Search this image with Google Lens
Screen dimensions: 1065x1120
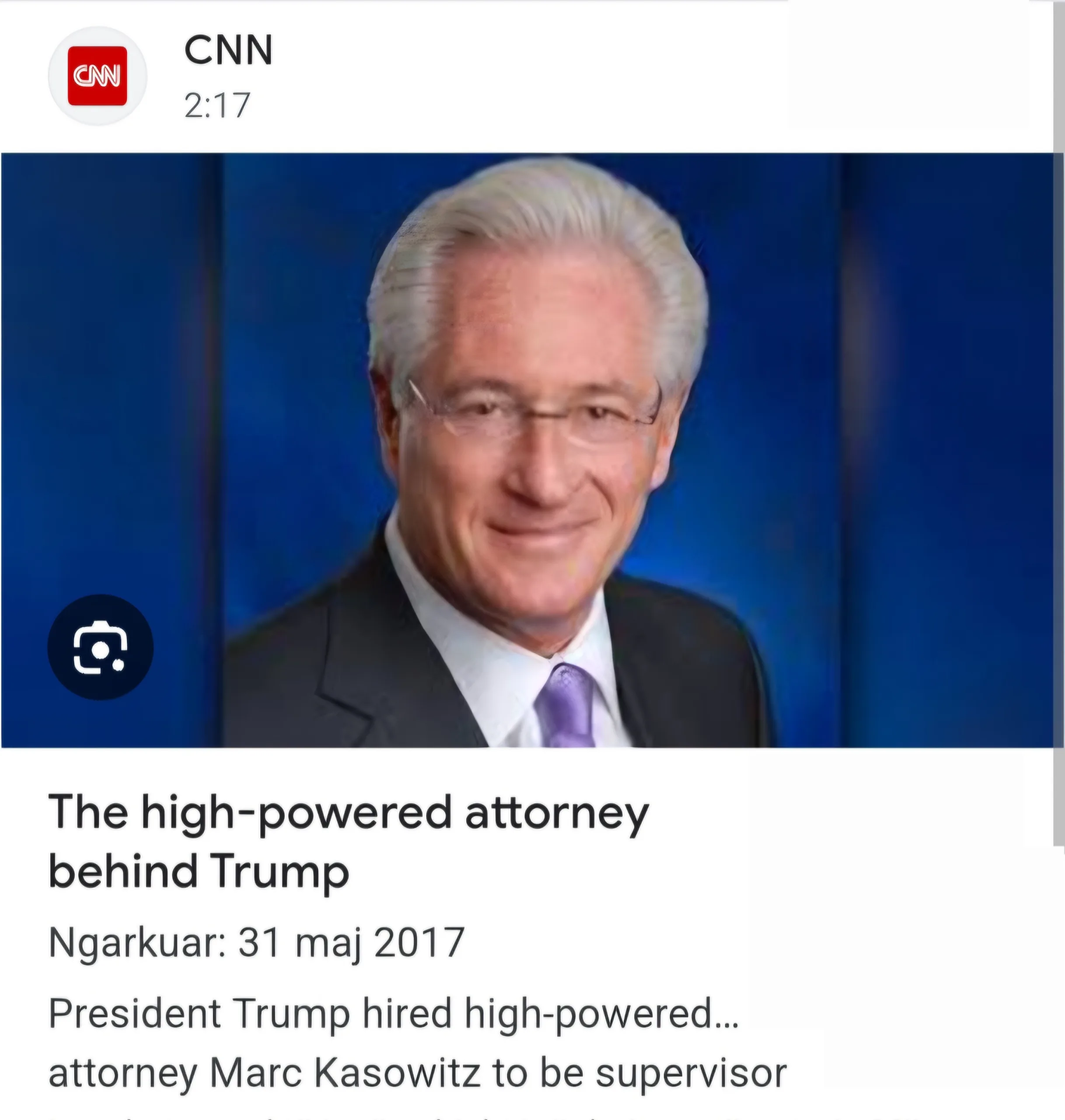click(x=100, y=647)
